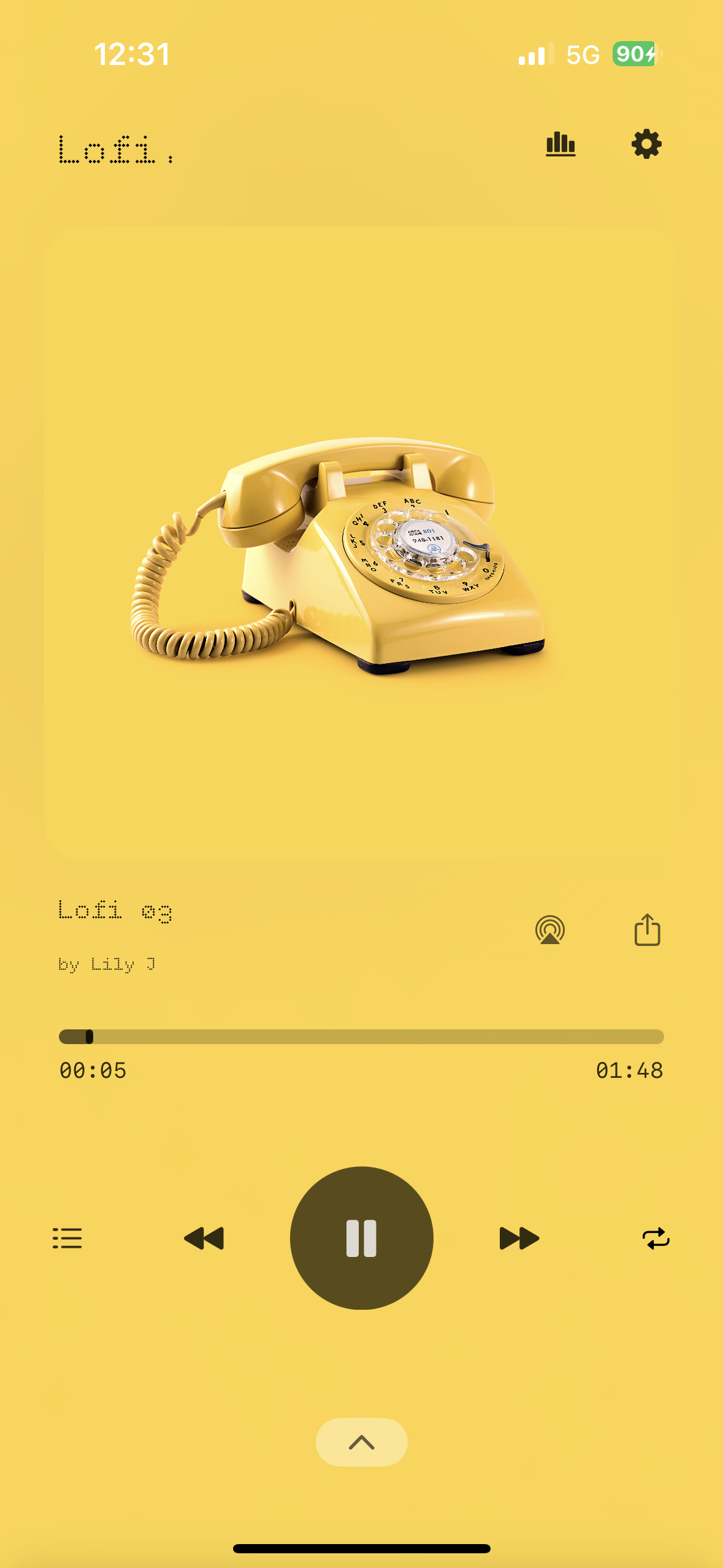Open the playlist queue icon
723x1568 pixels.
click(67, 1238)
